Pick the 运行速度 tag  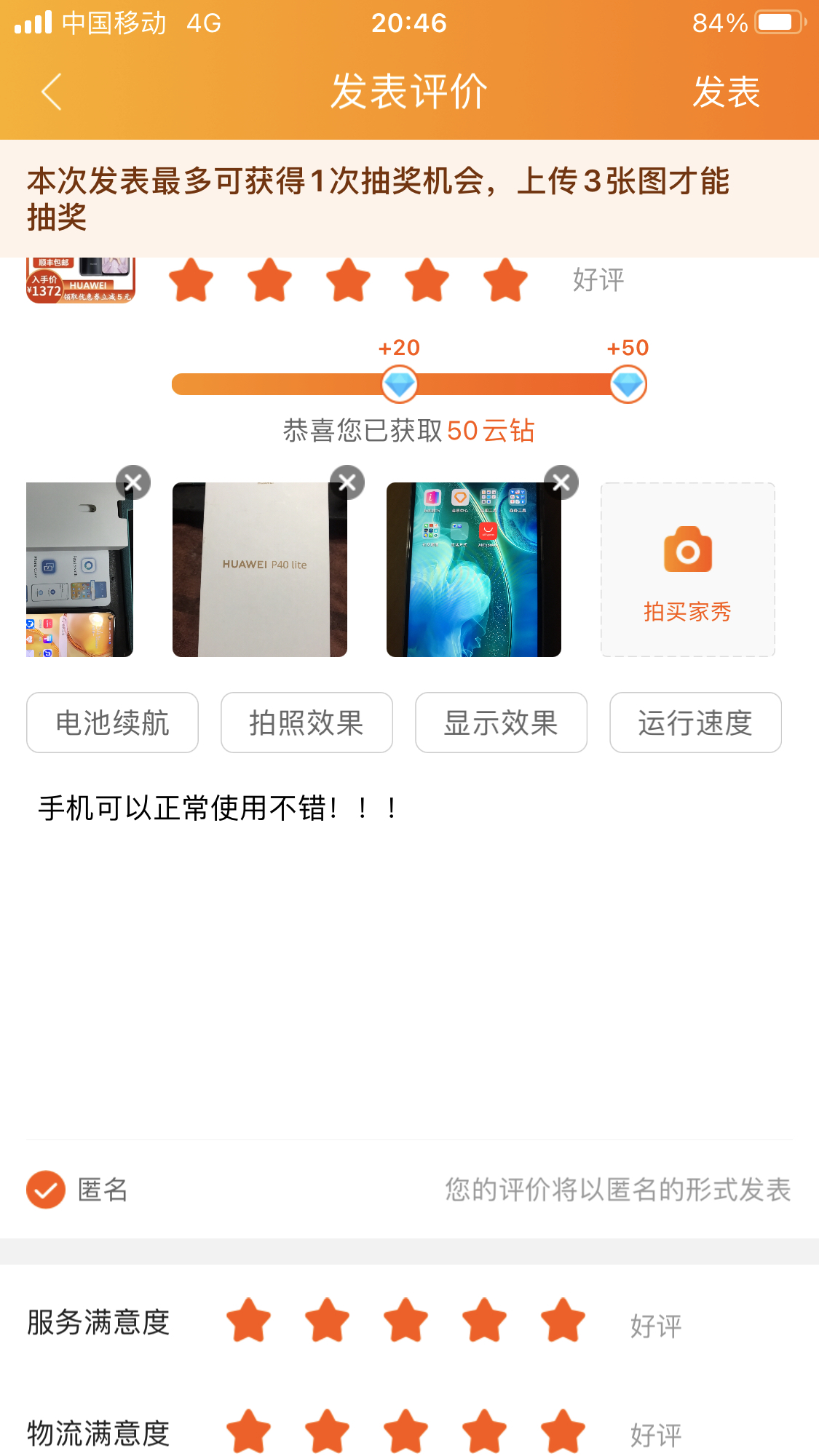[695, 723]
